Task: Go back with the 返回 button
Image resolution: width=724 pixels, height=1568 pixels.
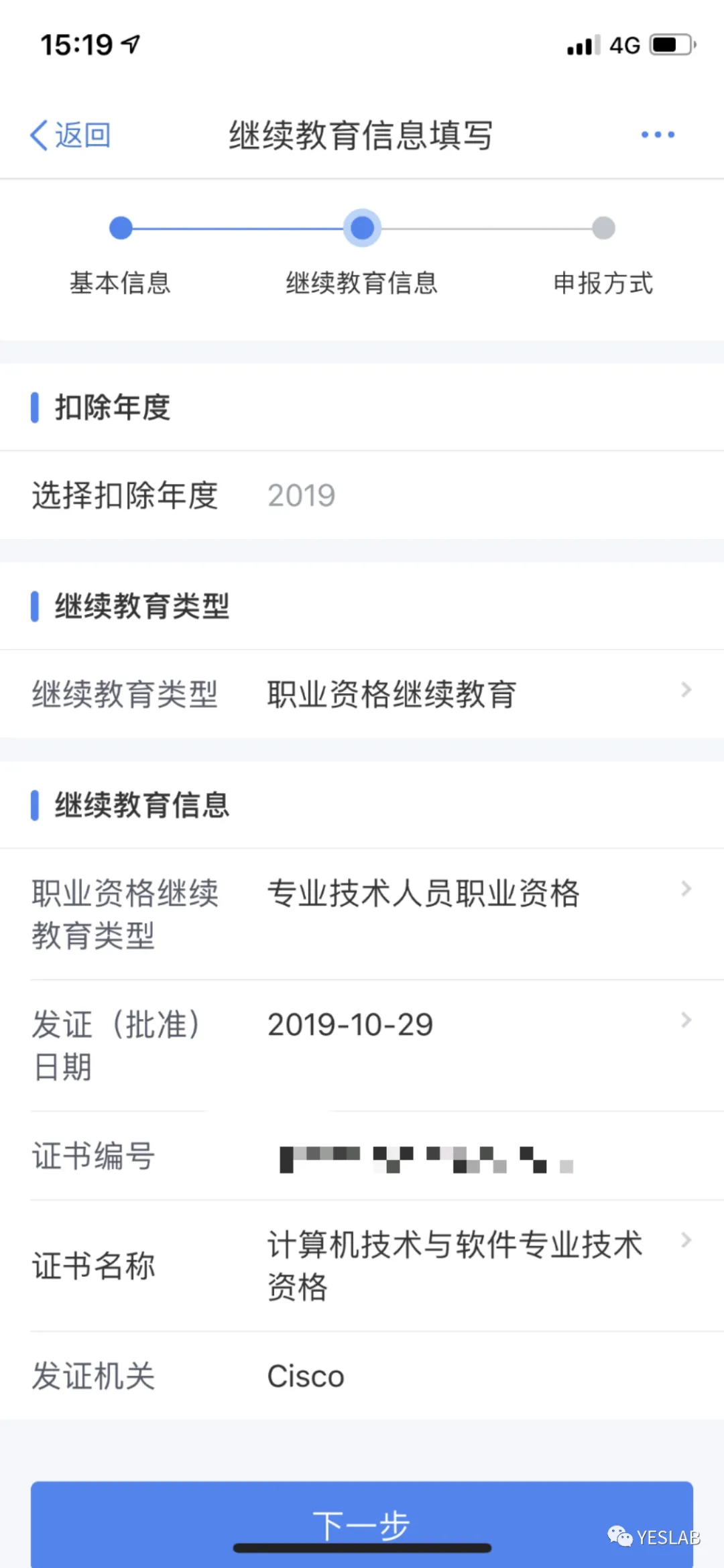Action: (x=70, y=135)
